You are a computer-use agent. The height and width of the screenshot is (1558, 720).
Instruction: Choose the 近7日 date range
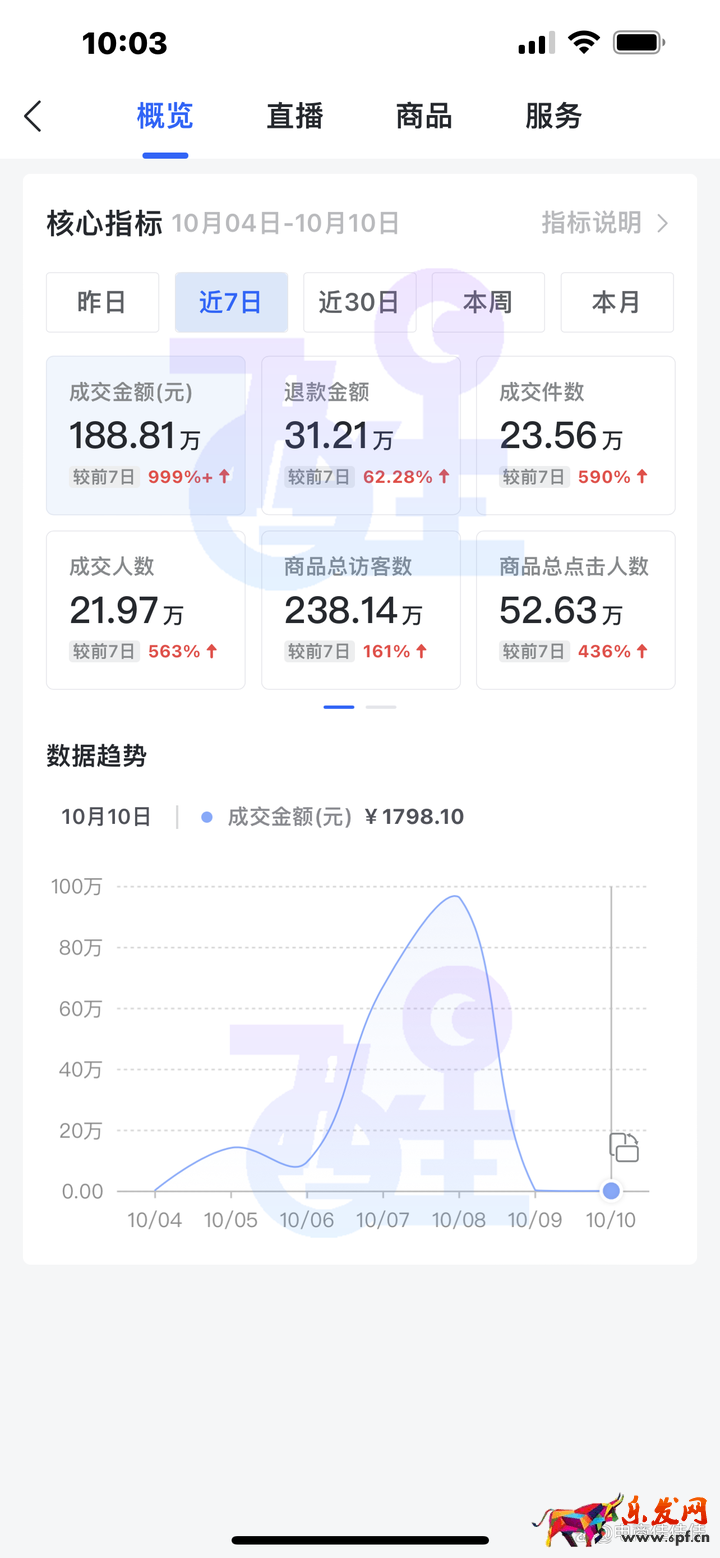pyautogui.click(x=231, y=302)
